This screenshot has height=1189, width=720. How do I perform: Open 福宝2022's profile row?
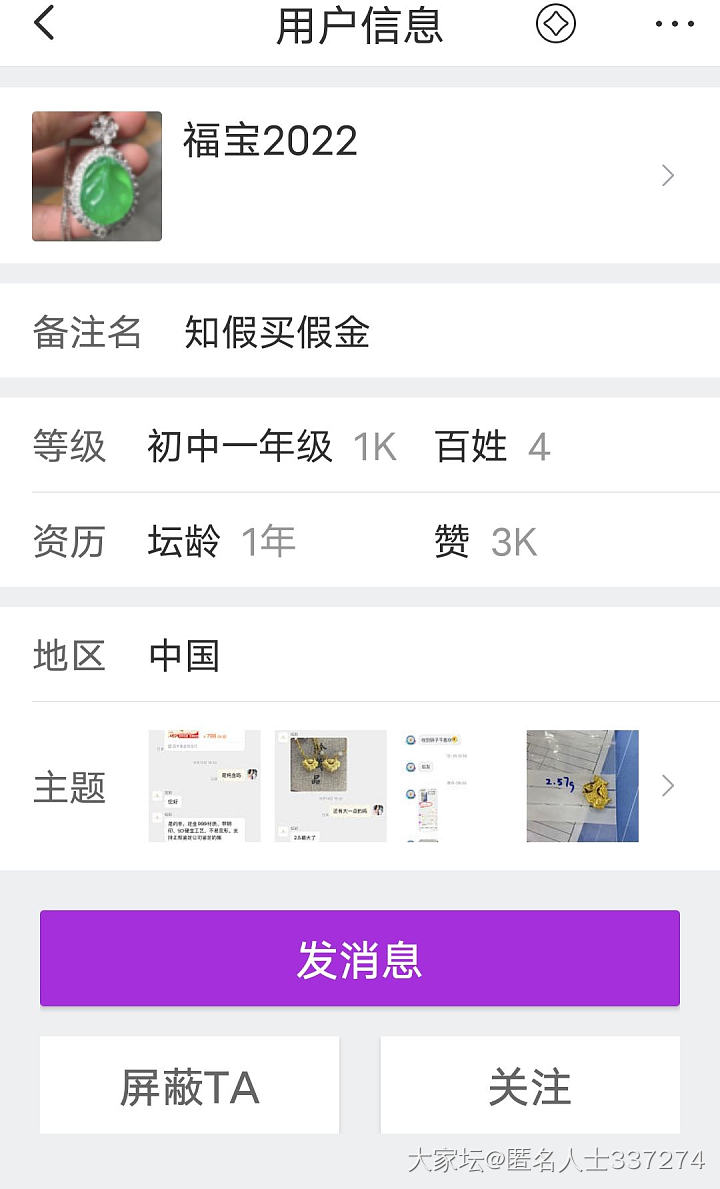coord(360,176)
